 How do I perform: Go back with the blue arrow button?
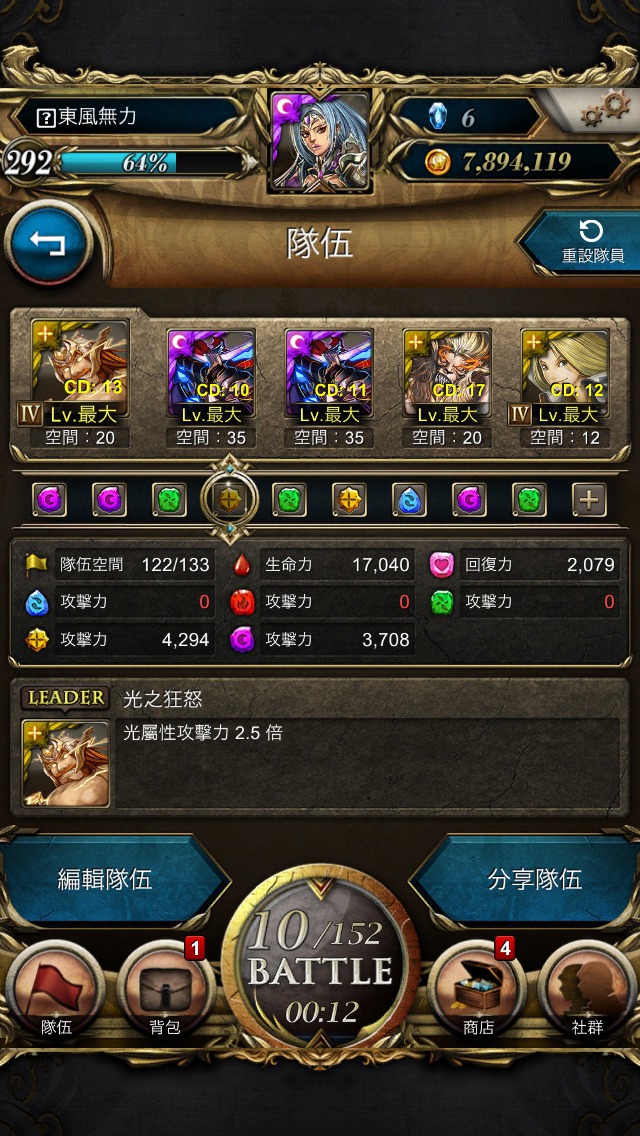click(x=48, y=243)
